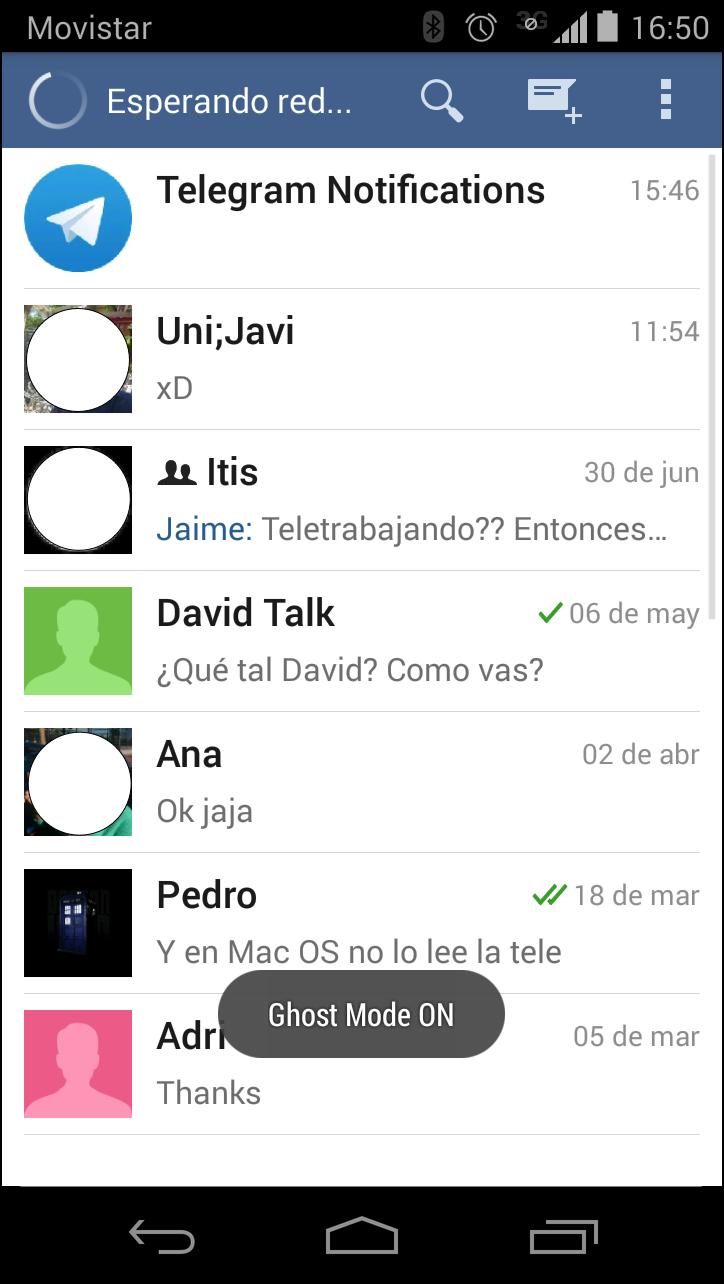Dismiss the Ghost Mode ON toast
The image size is (724, 1284).
pos(361,1014)
